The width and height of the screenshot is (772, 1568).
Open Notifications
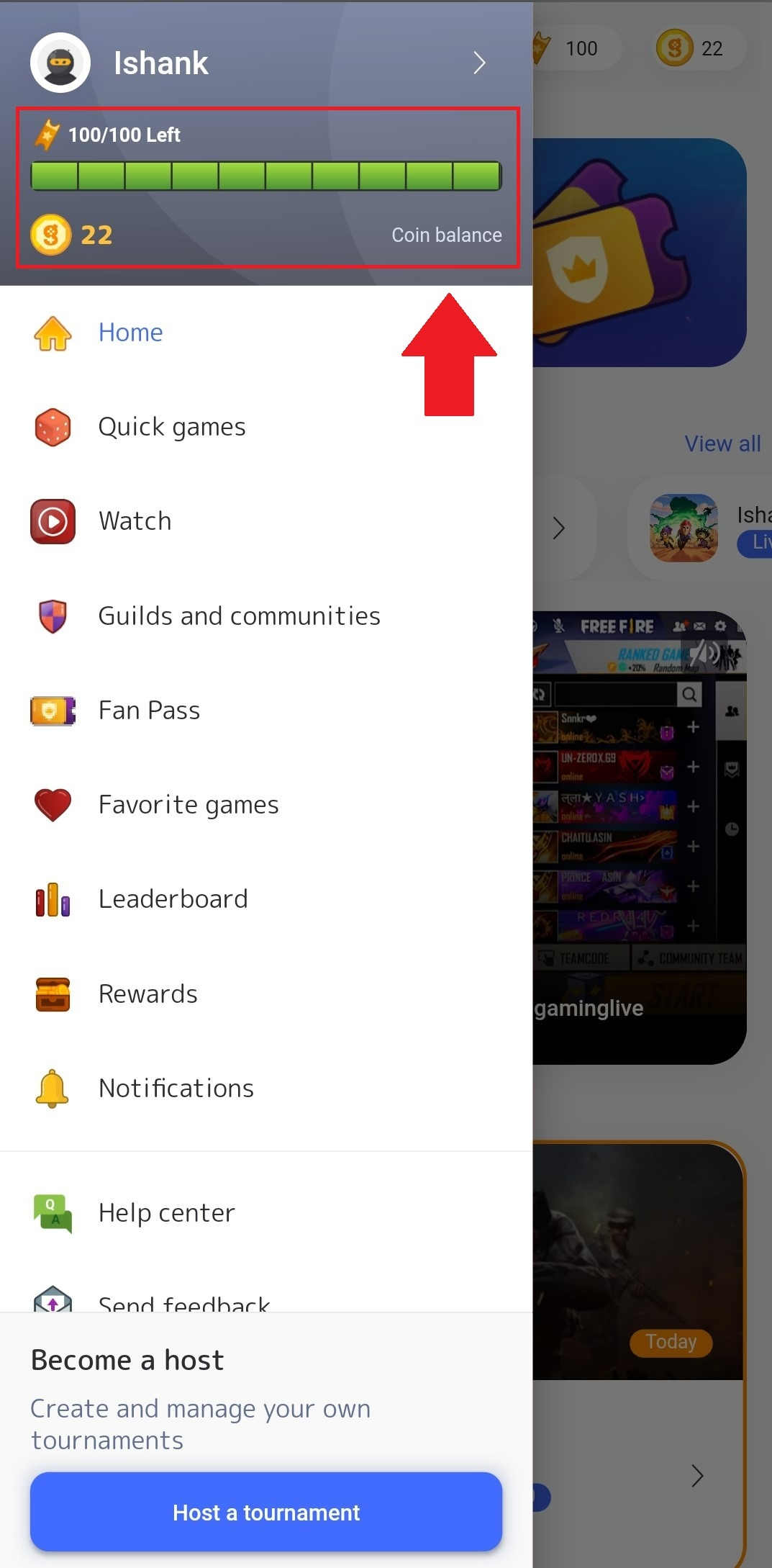tap(176, 1089)
